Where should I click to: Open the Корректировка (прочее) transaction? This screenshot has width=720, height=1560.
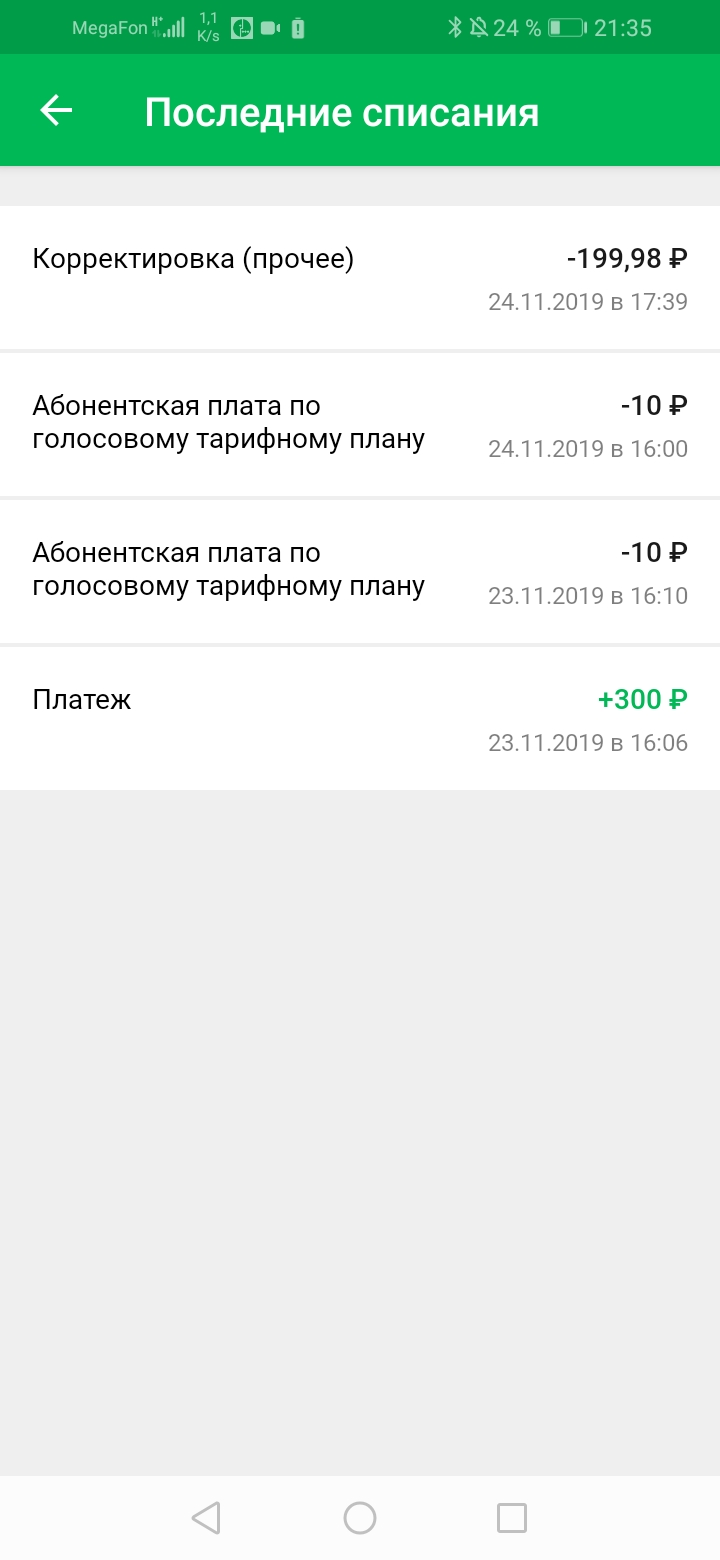pyautogui.click(x=193, y=258)
